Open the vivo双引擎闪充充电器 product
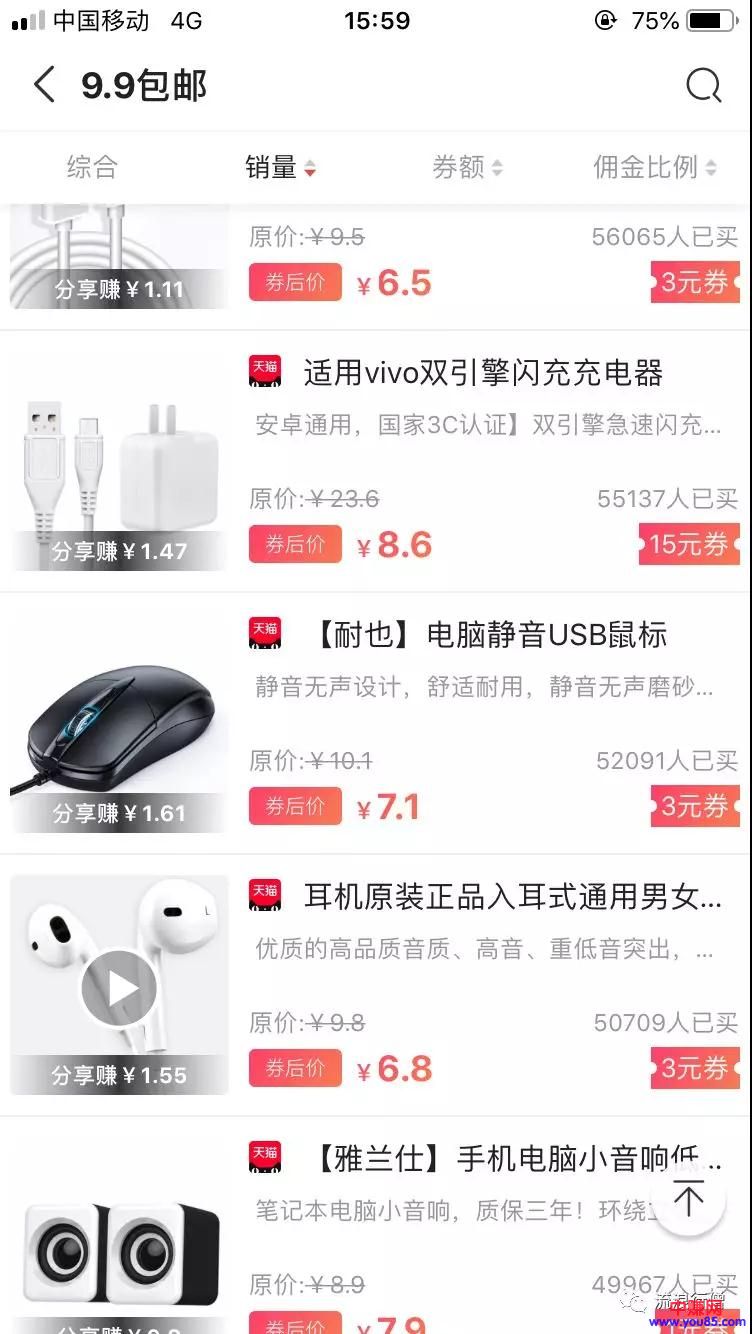 pos(483,374)
